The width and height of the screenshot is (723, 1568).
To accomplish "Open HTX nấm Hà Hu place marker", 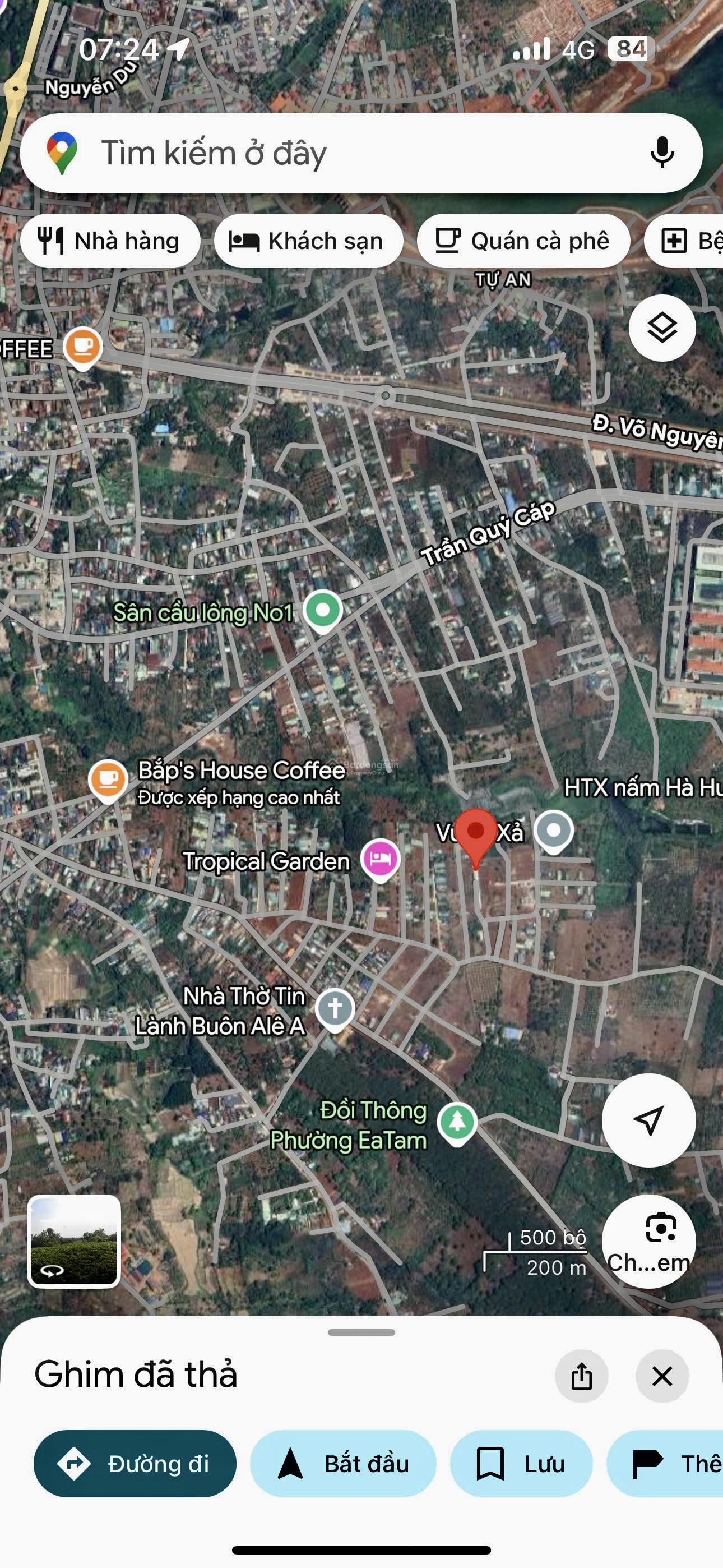I will [x=554, y=830].
